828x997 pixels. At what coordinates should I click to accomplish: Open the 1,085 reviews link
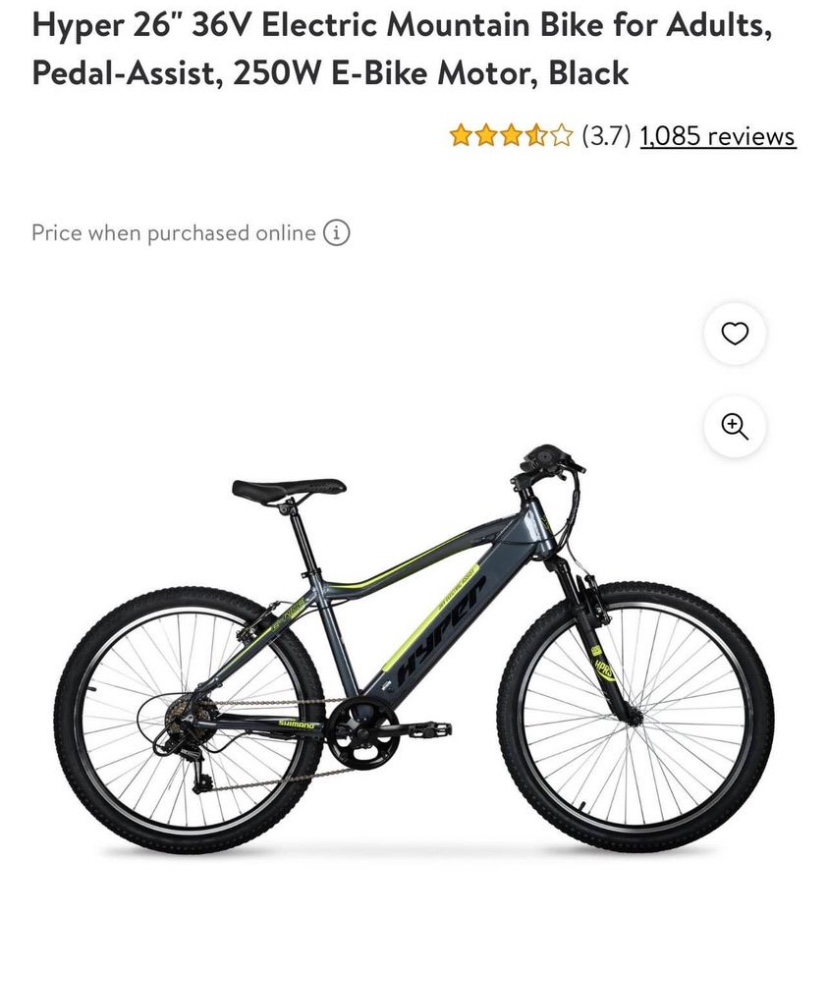point(717,136)
